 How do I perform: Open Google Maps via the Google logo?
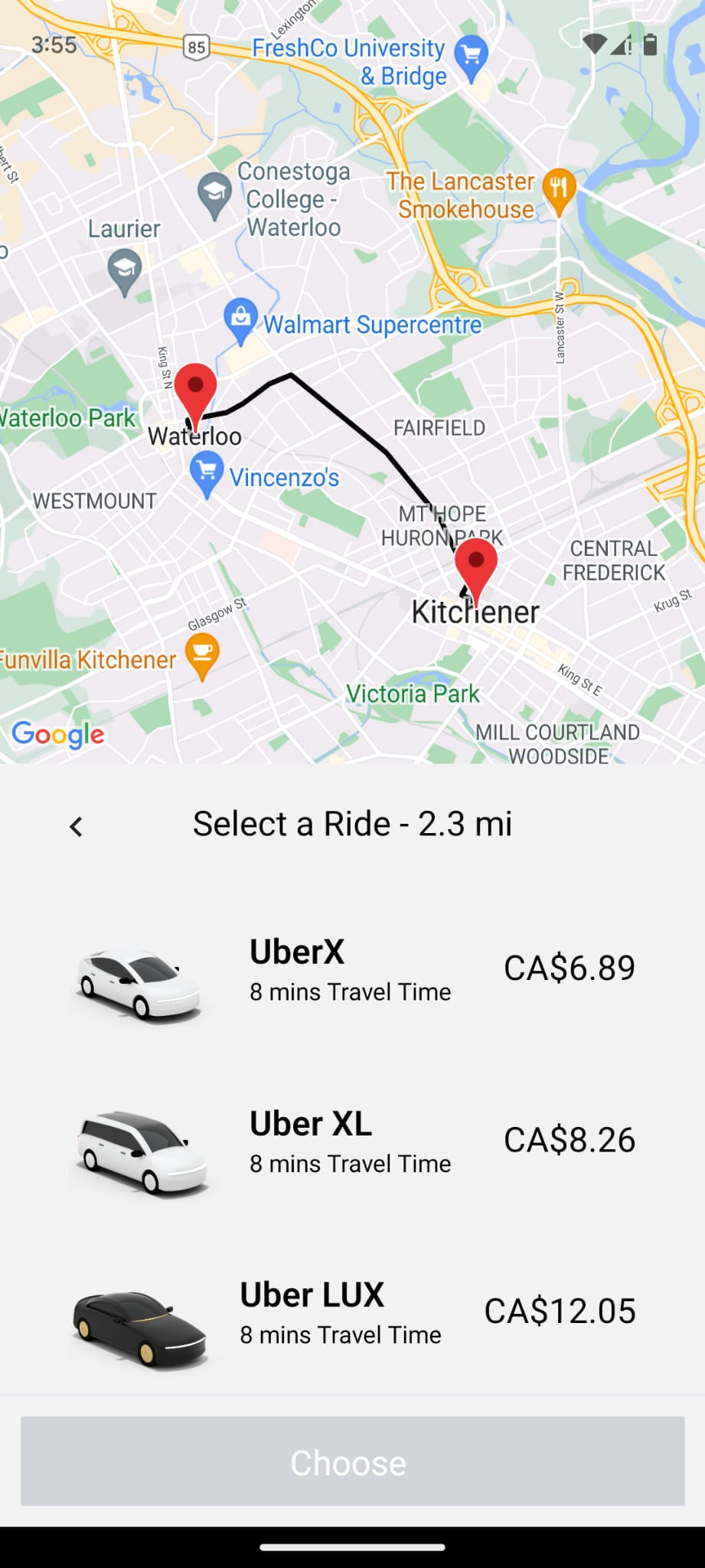[57, 735]
